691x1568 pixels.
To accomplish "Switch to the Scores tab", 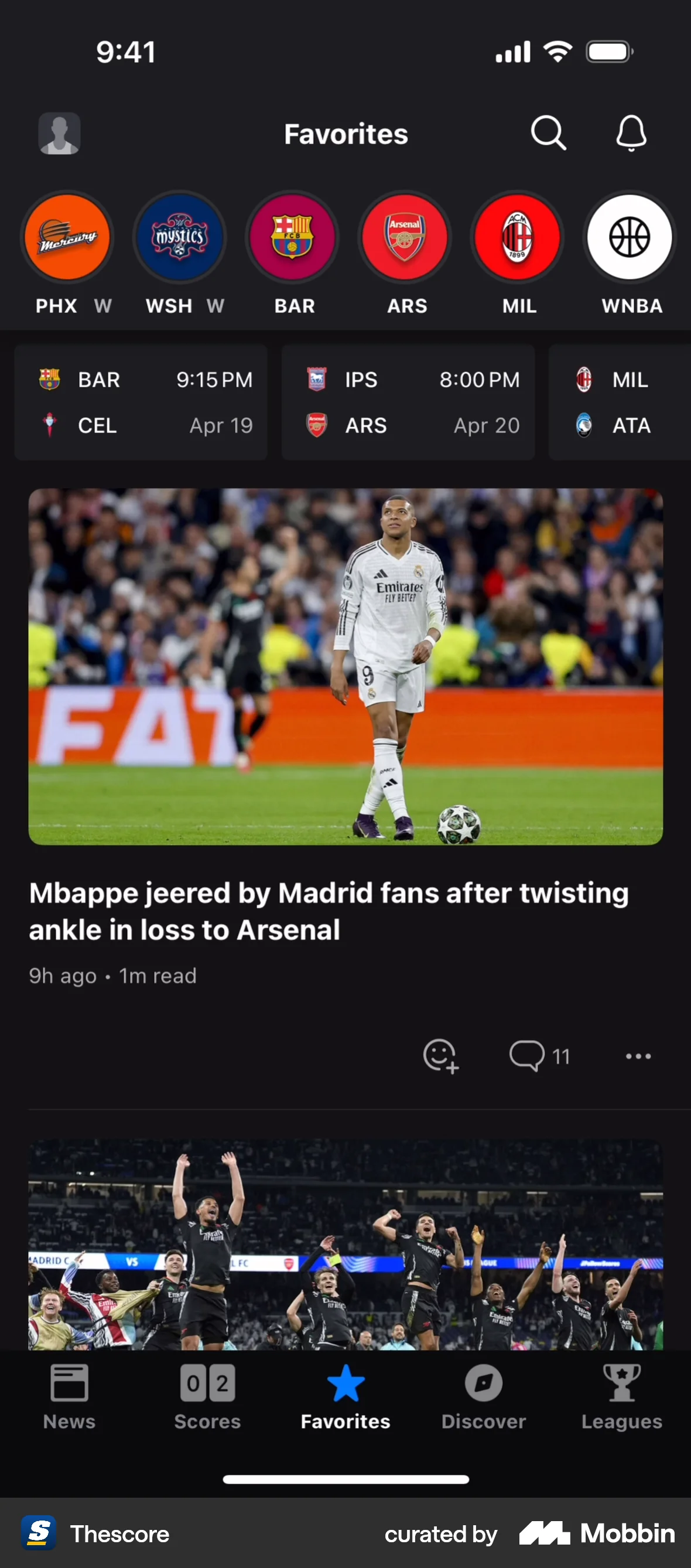I will click(207, 1399).
